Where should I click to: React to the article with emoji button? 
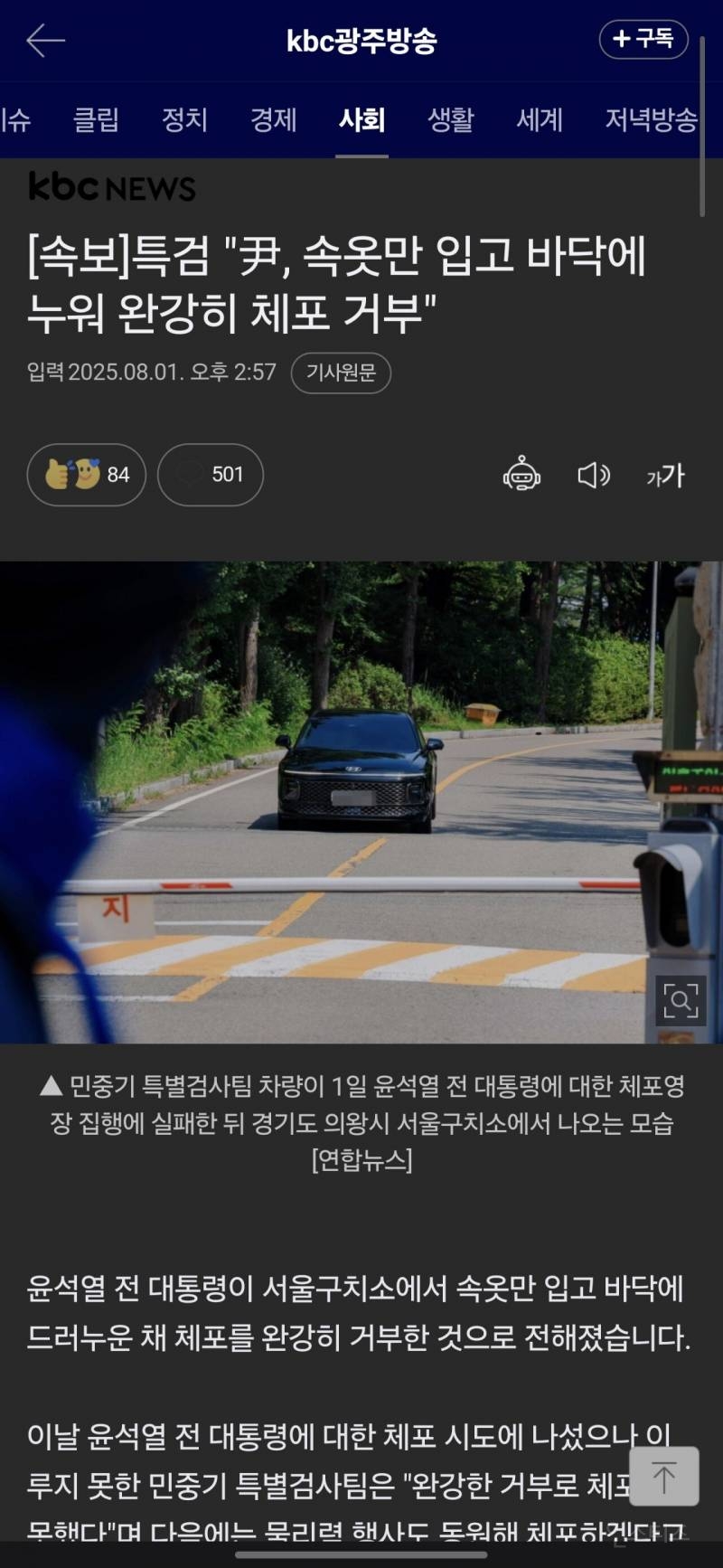[x=86, y=475]
